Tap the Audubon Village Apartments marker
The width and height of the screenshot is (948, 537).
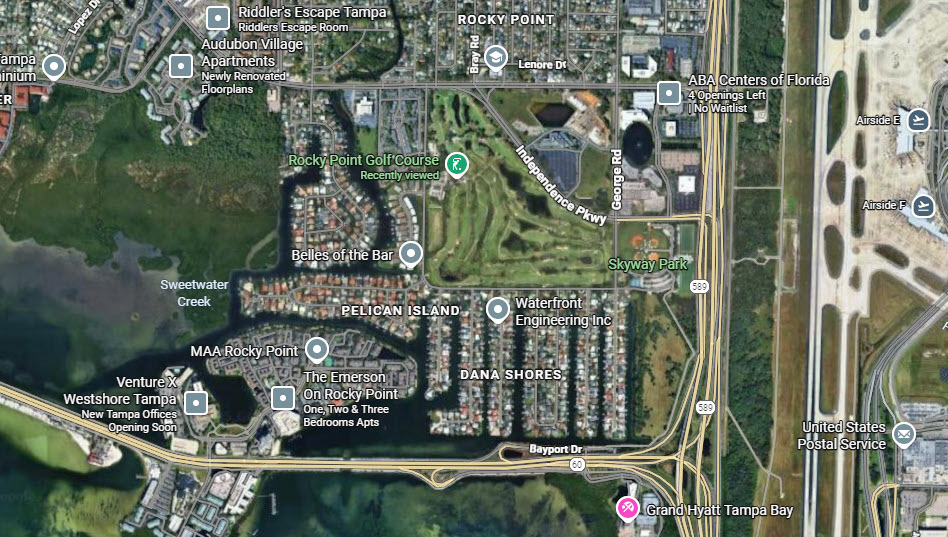(x=181, y=66)
